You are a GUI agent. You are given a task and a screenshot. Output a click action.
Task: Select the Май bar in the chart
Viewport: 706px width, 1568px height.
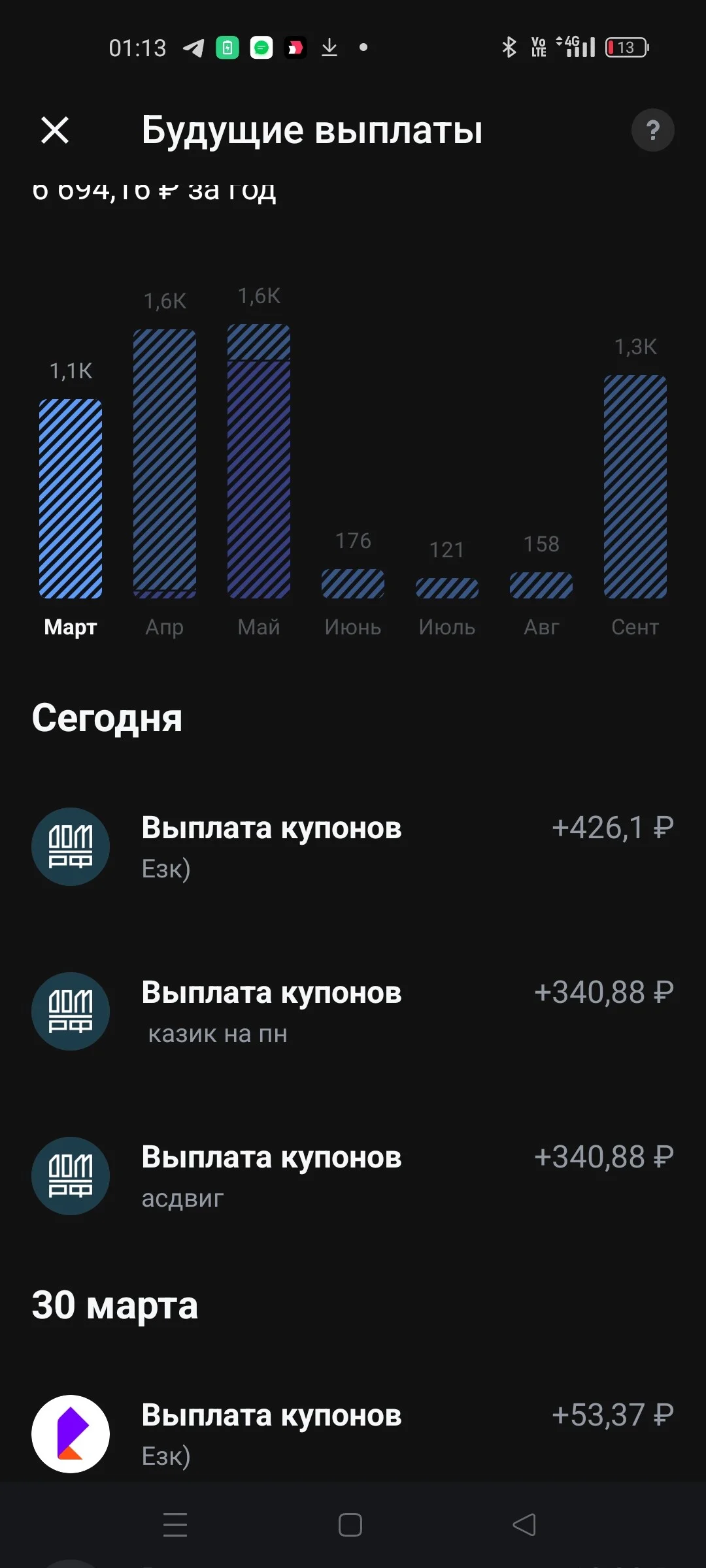coord(259,461)
